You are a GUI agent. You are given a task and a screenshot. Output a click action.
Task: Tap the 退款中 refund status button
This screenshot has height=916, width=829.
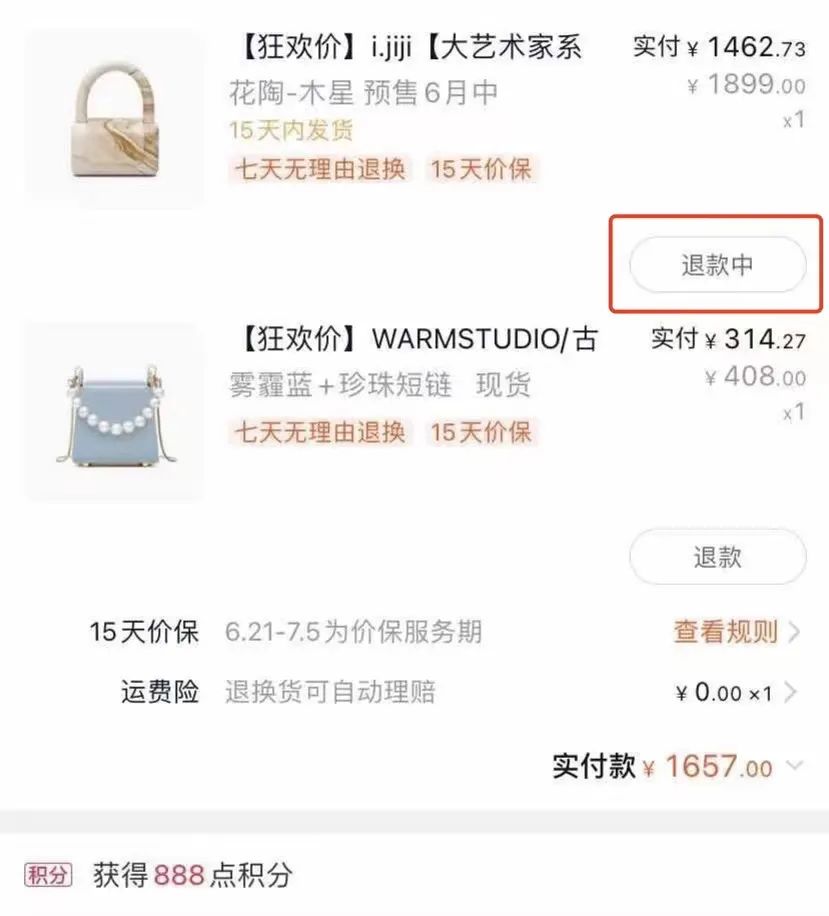tap(717, 265)
